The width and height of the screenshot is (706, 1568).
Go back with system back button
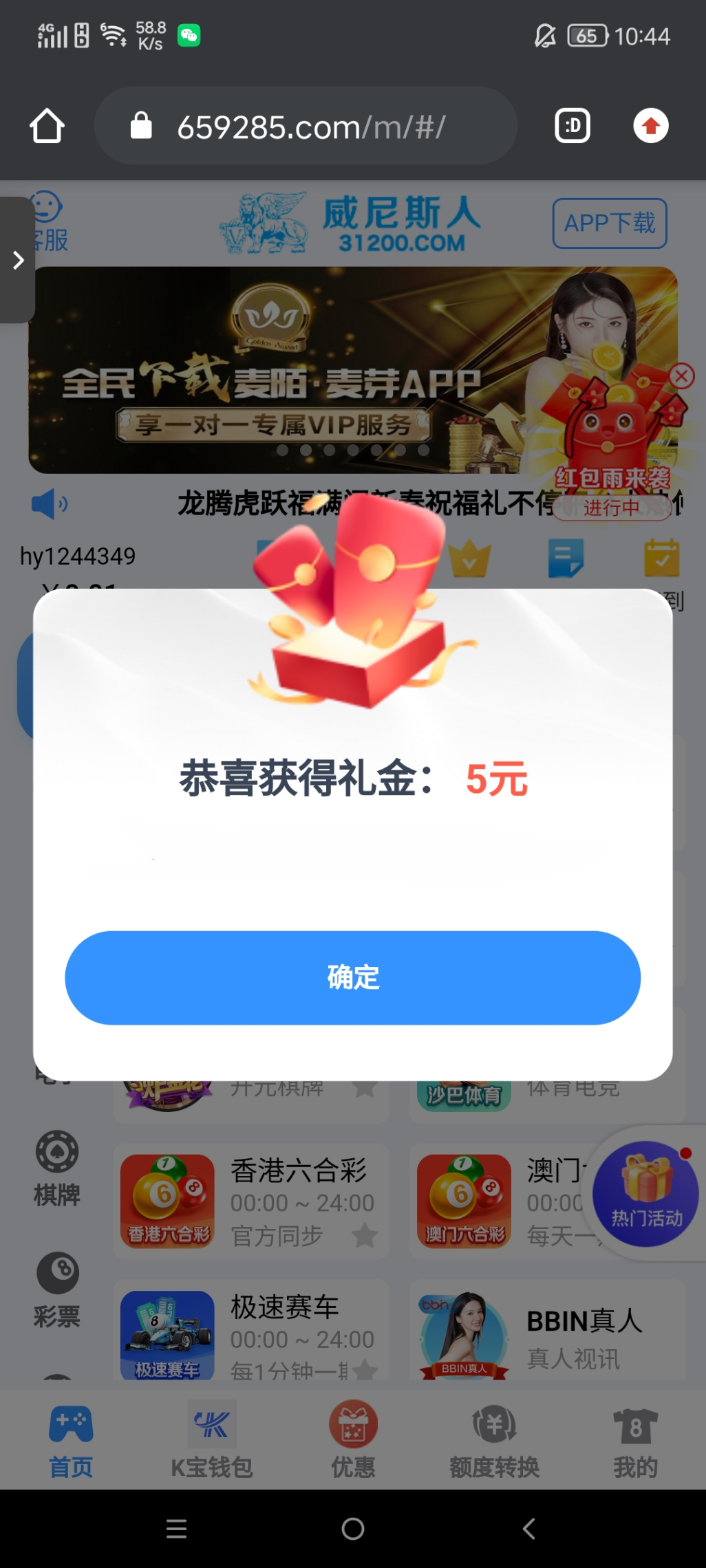pyautogui.click(x=528, y=1529)
